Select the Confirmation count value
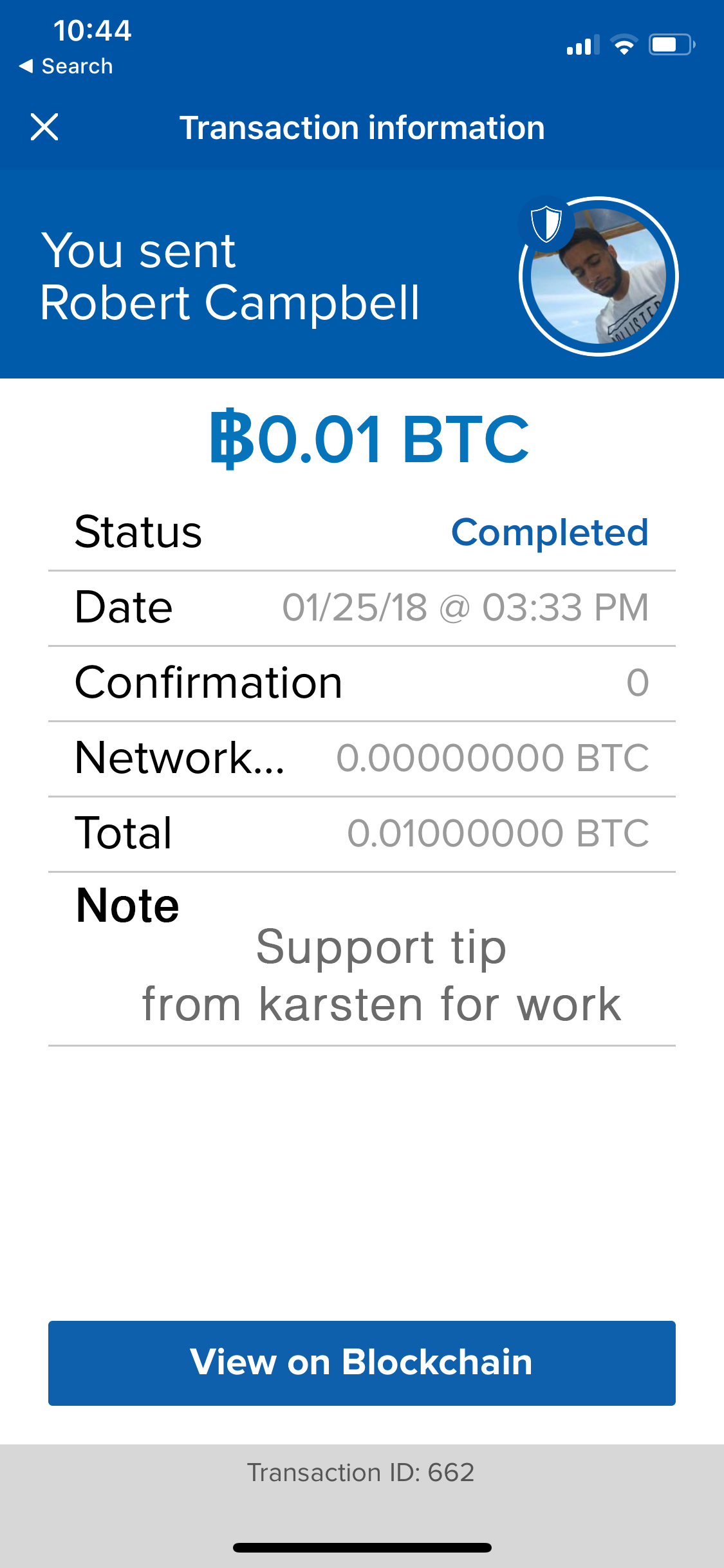This screenshot has height=1568, width=724. (x=638, y=684)
